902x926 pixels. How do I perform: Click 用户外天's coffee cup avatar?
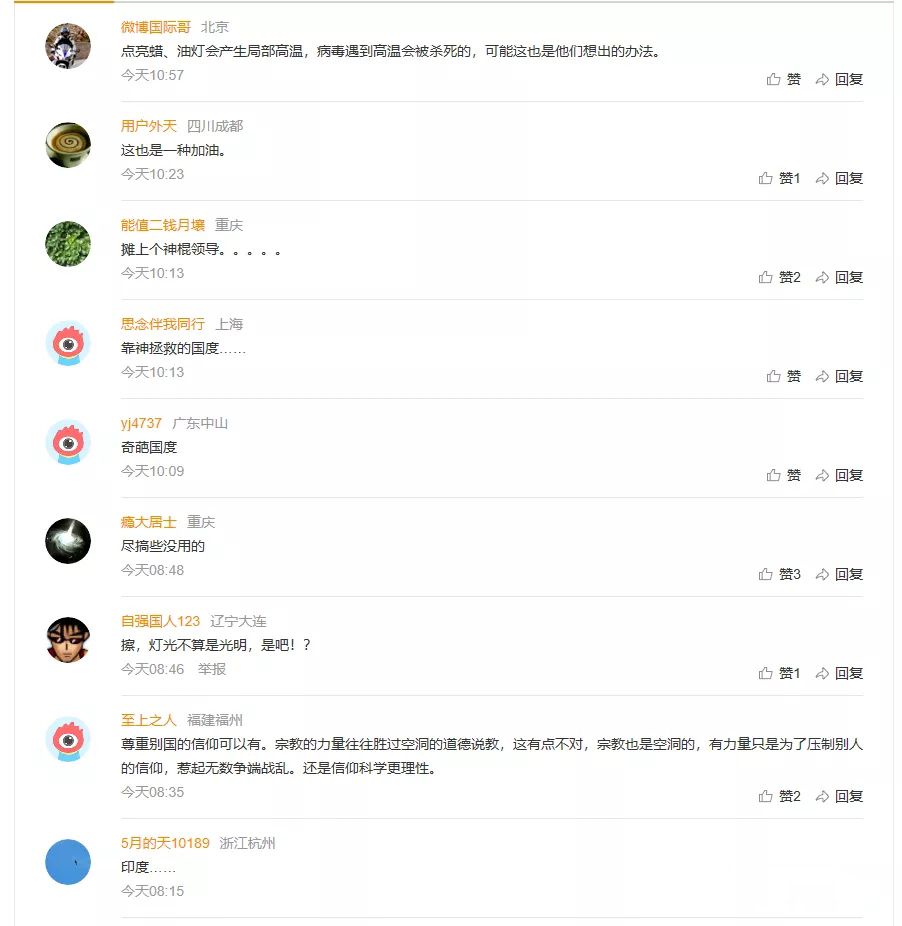pos(67,146)
